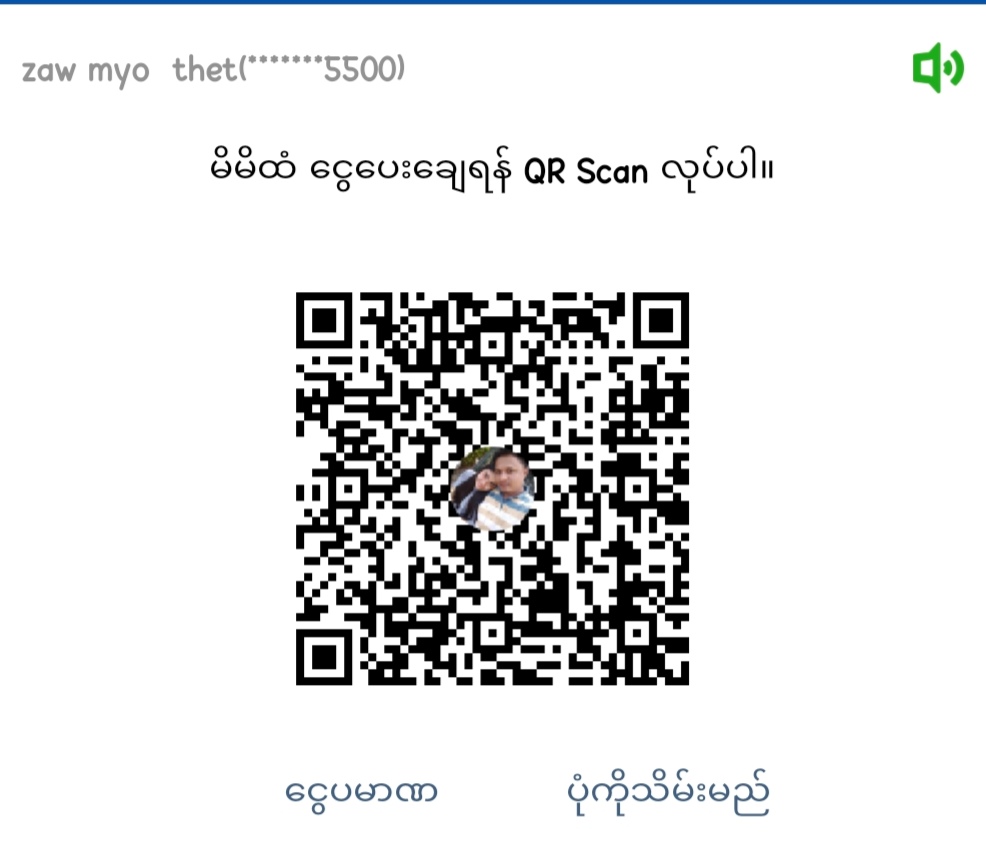Toggle the green speaker sound icon
Screen dimensions: 986x858
coord(937,69)
